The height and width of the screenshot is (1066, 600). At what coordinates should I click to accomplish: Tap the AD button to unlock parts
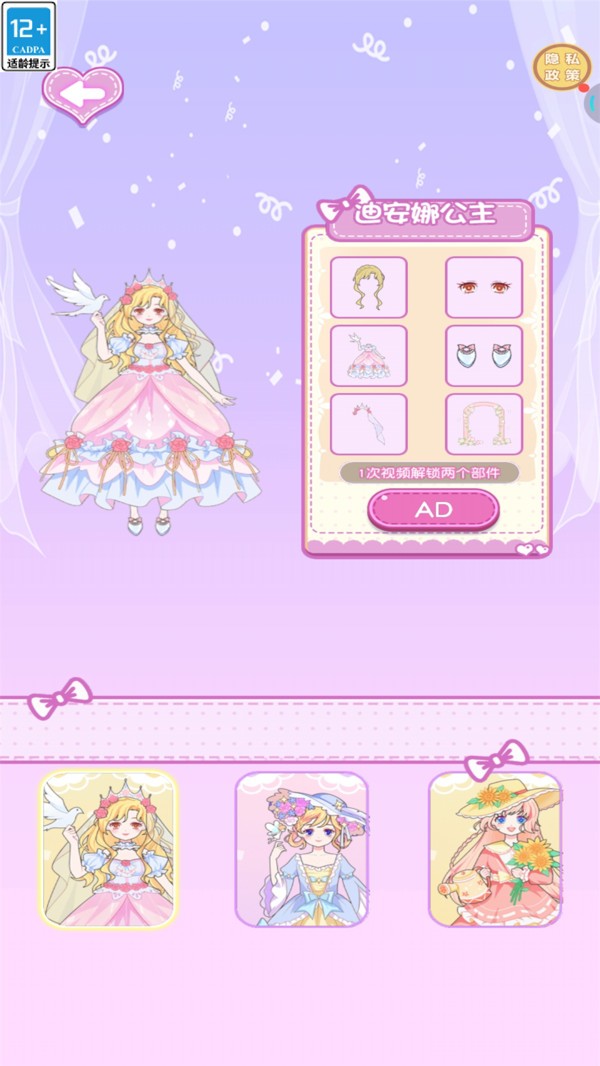[x=434, y=510]
